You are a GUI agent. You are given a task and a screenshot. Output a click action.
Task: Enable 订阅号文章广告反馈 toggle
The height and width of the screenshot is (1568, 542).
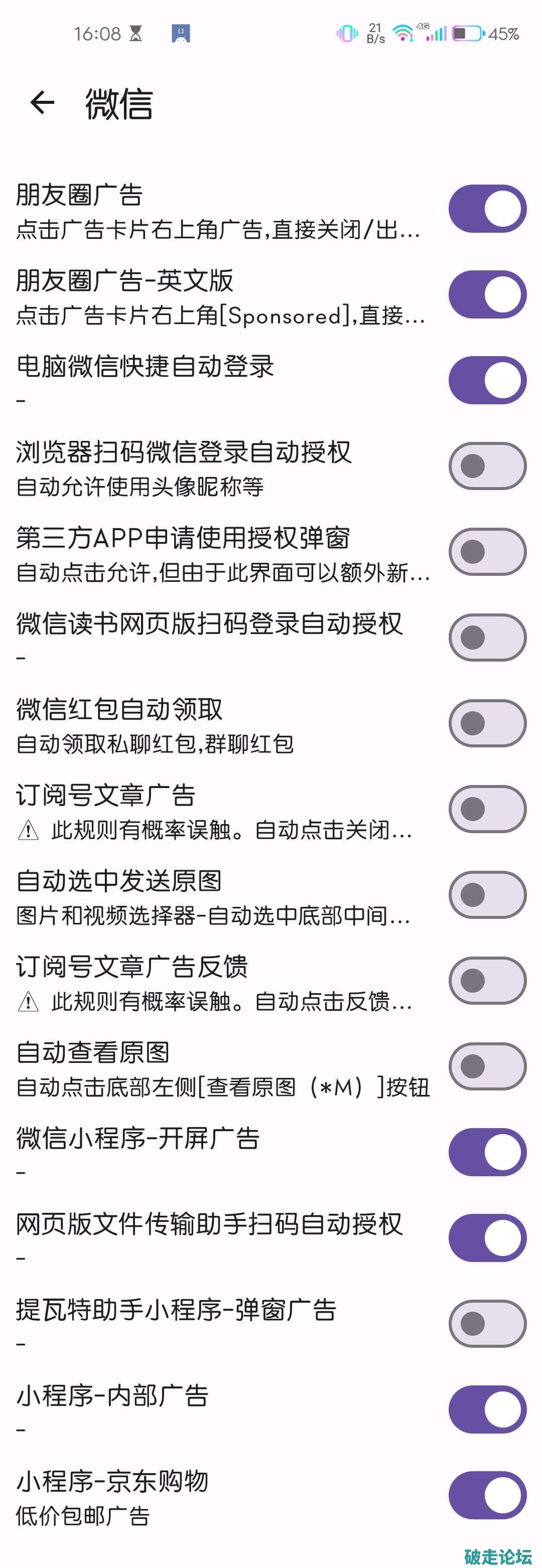coord(487,981)
